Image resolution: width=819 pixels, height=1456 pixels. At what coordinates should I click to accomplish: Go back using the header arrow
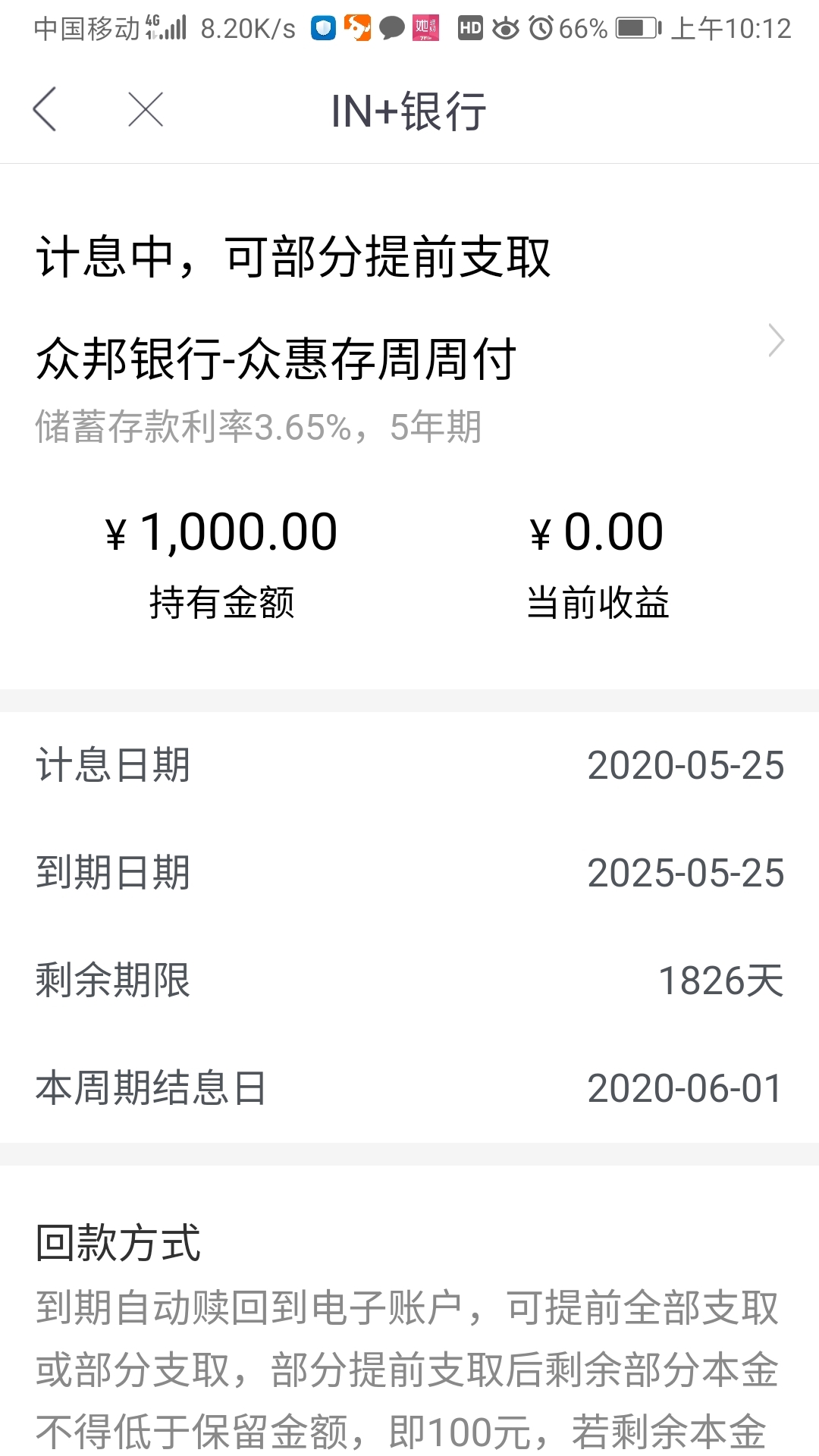45,109
